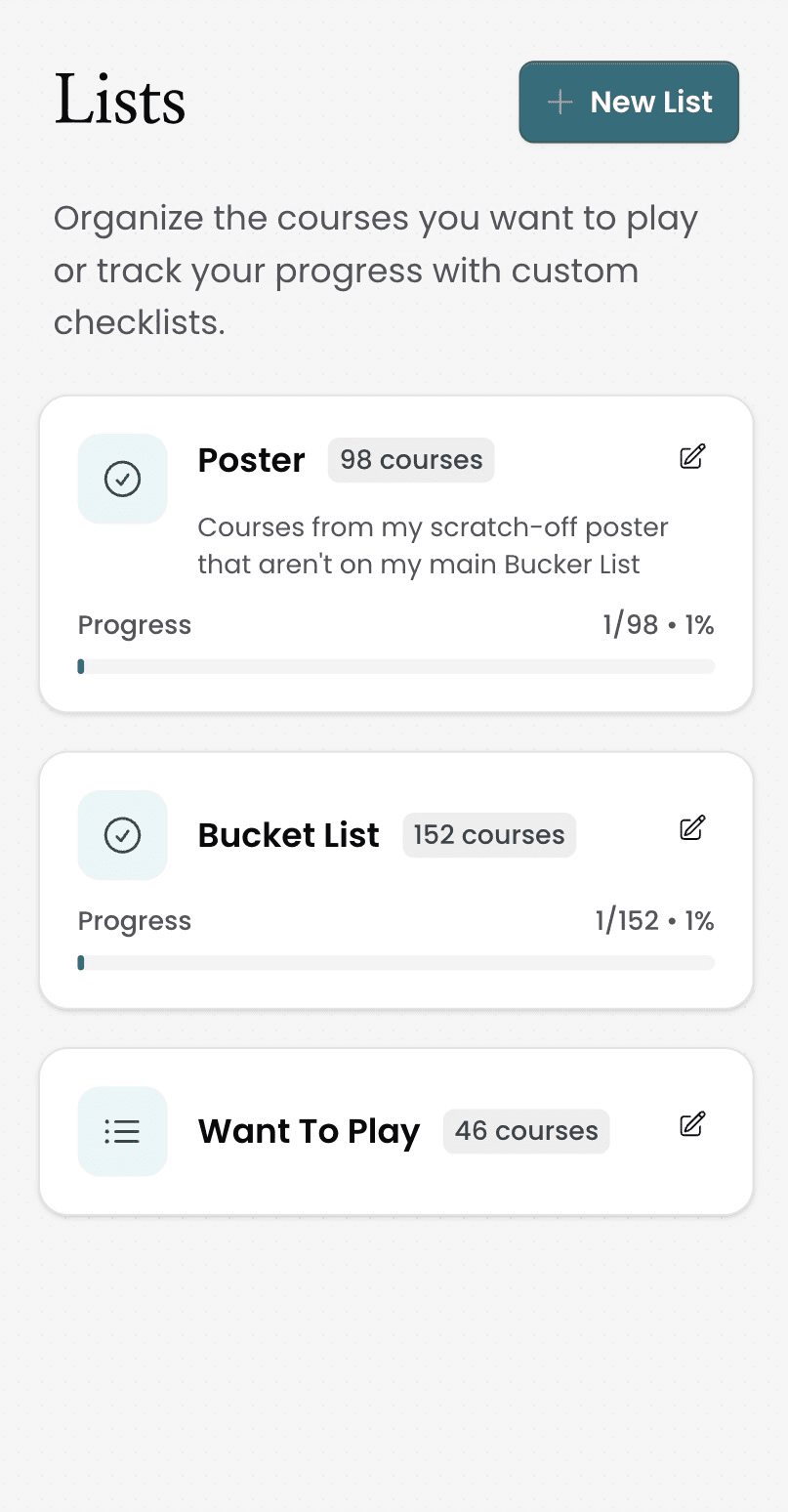
Task: Select the Poster list card
Action: 395,552
